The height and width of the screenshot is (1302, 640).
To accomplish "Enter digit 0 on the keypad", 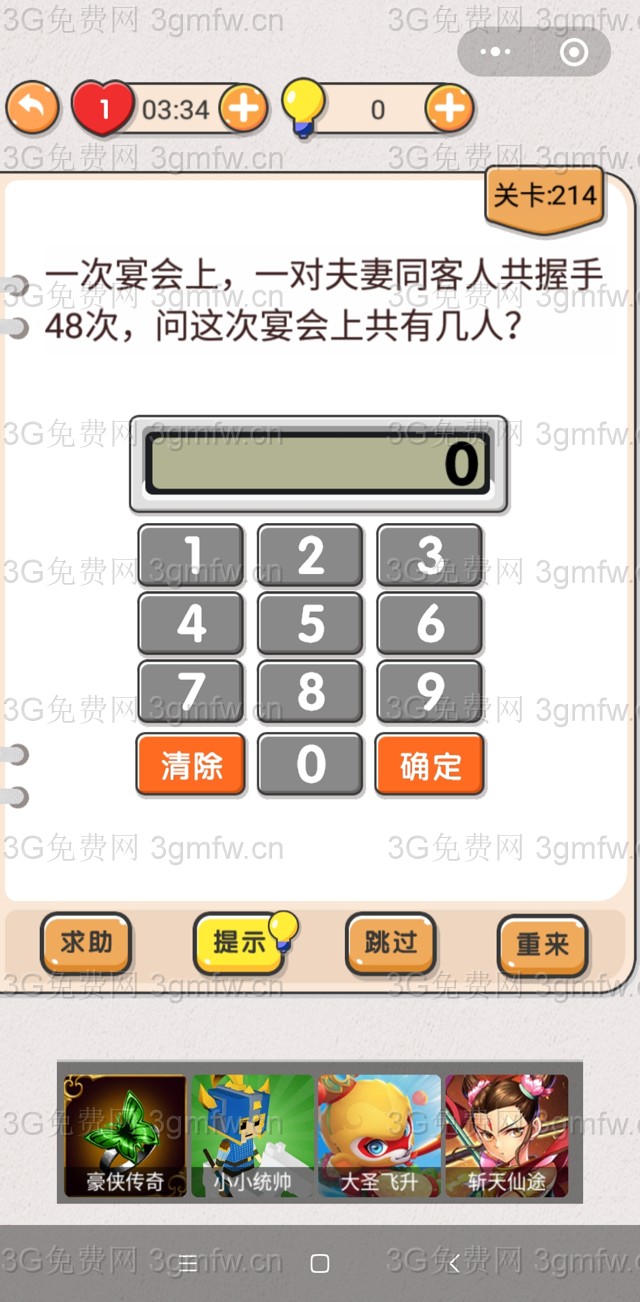I will pos(310,765).
